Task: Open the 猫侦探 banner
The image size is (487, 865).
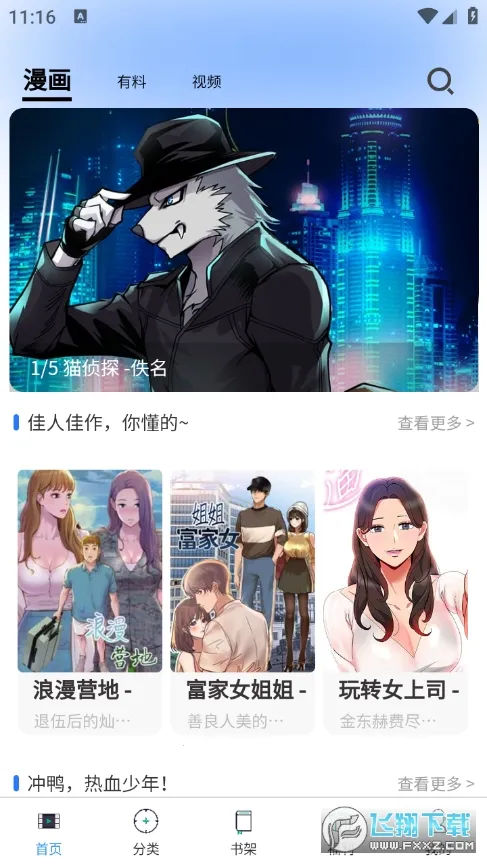Action: coord(244,250)
